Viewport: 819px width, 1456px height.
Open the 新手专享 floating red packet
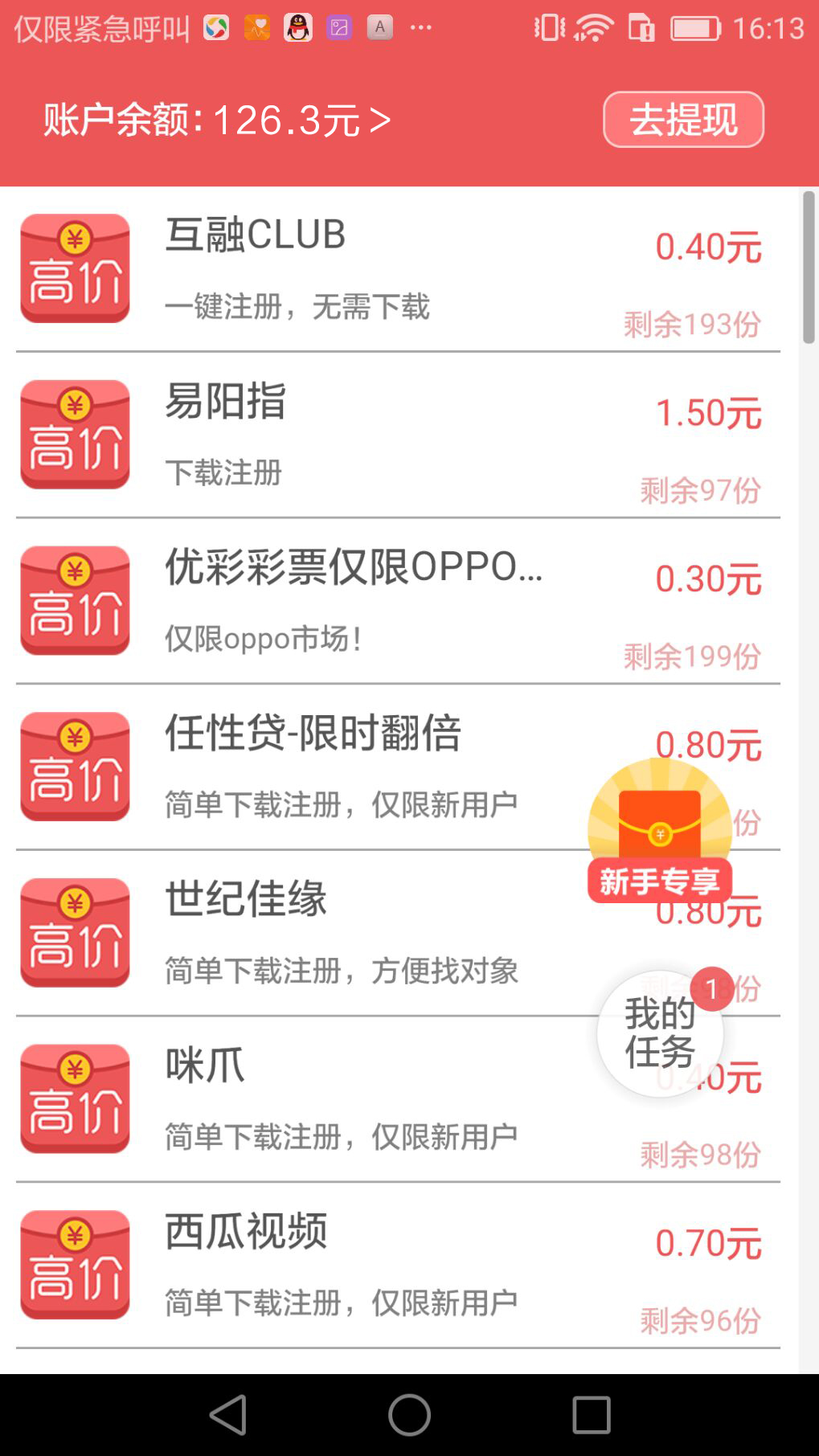click(x=661, y=828)
